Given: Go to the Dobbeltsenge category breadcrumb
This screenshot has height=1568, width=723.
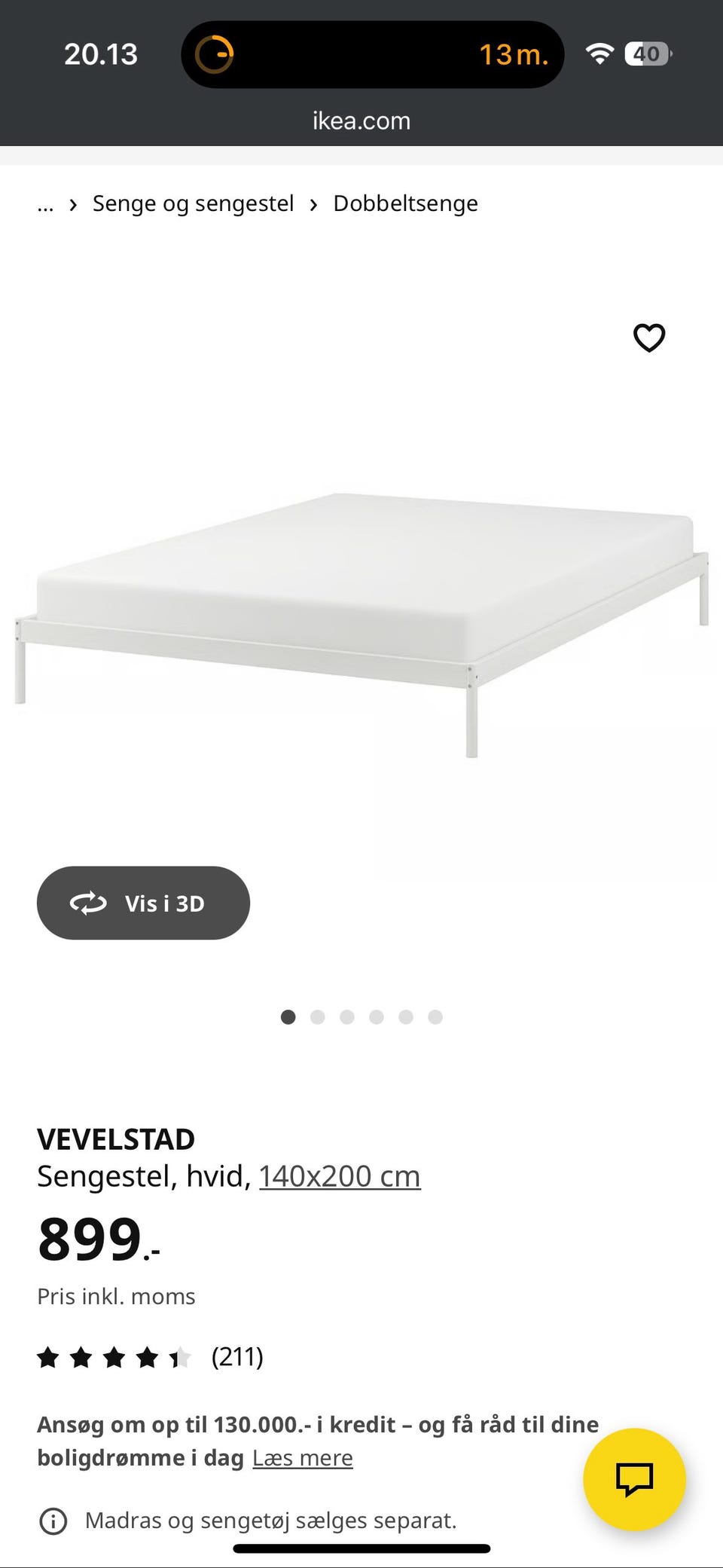Looking at the screenshot, I should tap(405, 203).
